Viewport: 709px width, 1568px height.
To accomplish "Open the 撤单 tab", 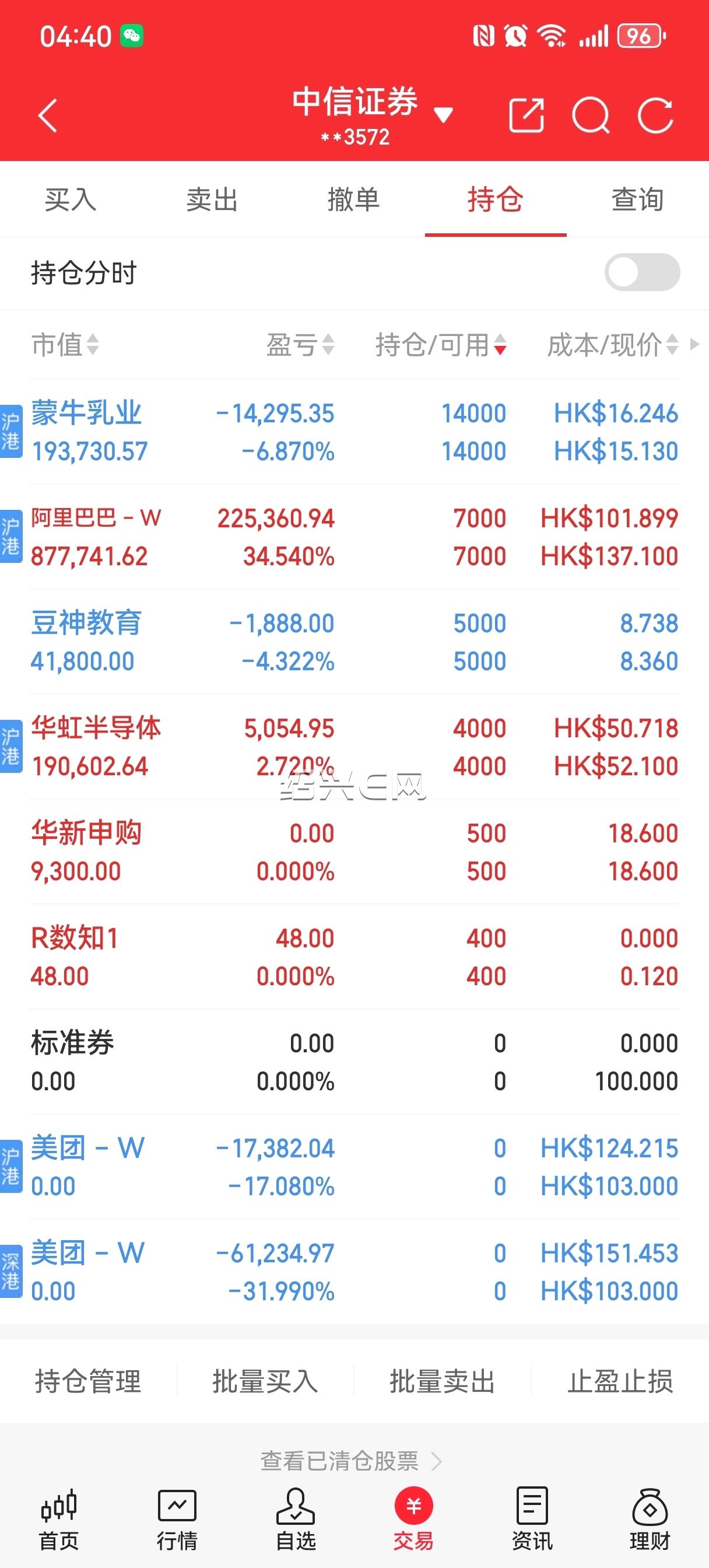I will [353, 199].
